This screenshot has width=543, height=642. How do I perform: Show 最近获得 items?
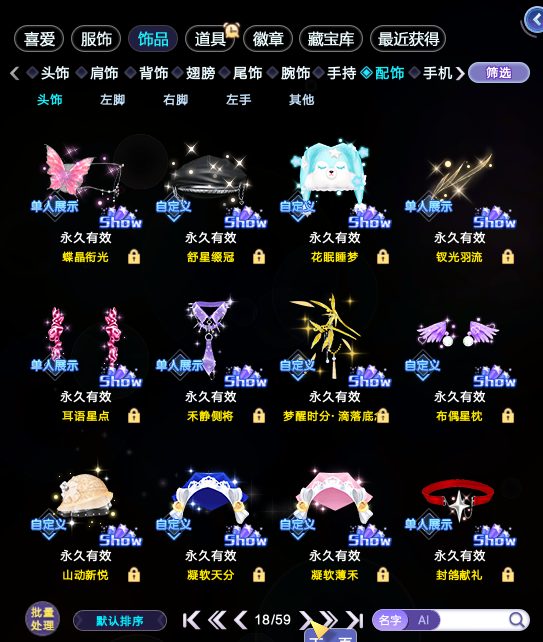point(408,39)
